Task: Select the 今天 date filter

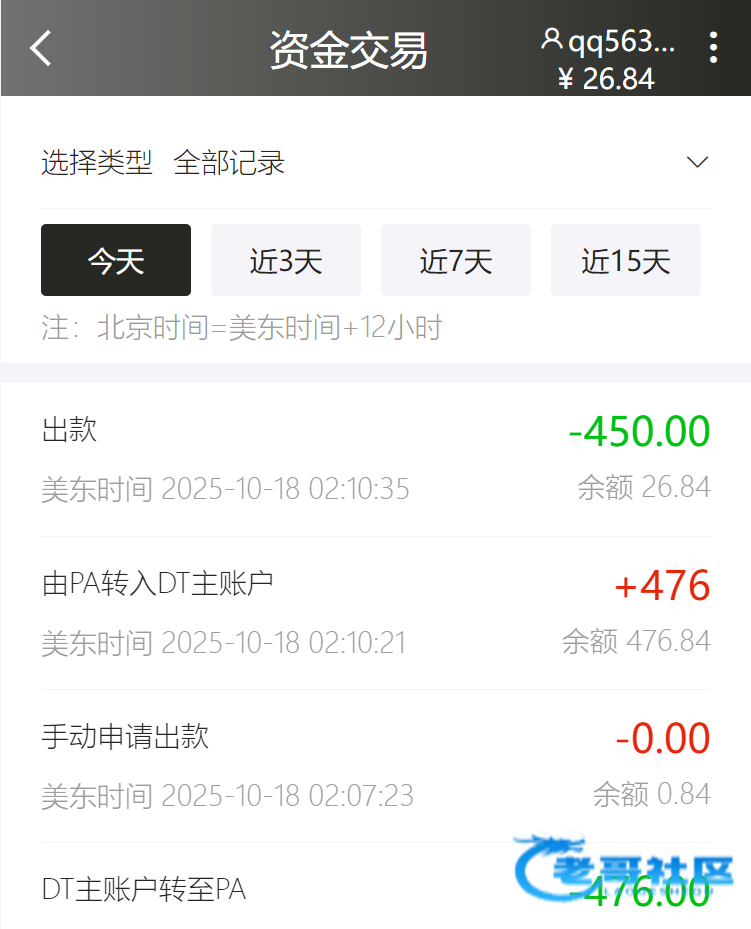Action: tap(116, 261)
